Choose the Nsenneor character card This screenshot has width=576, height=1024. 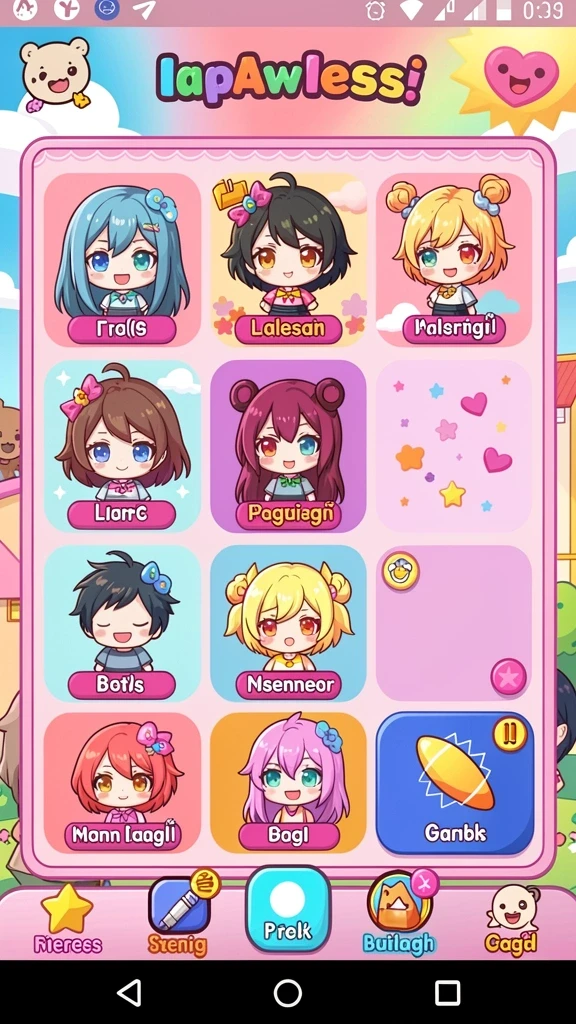pos(288,624)
